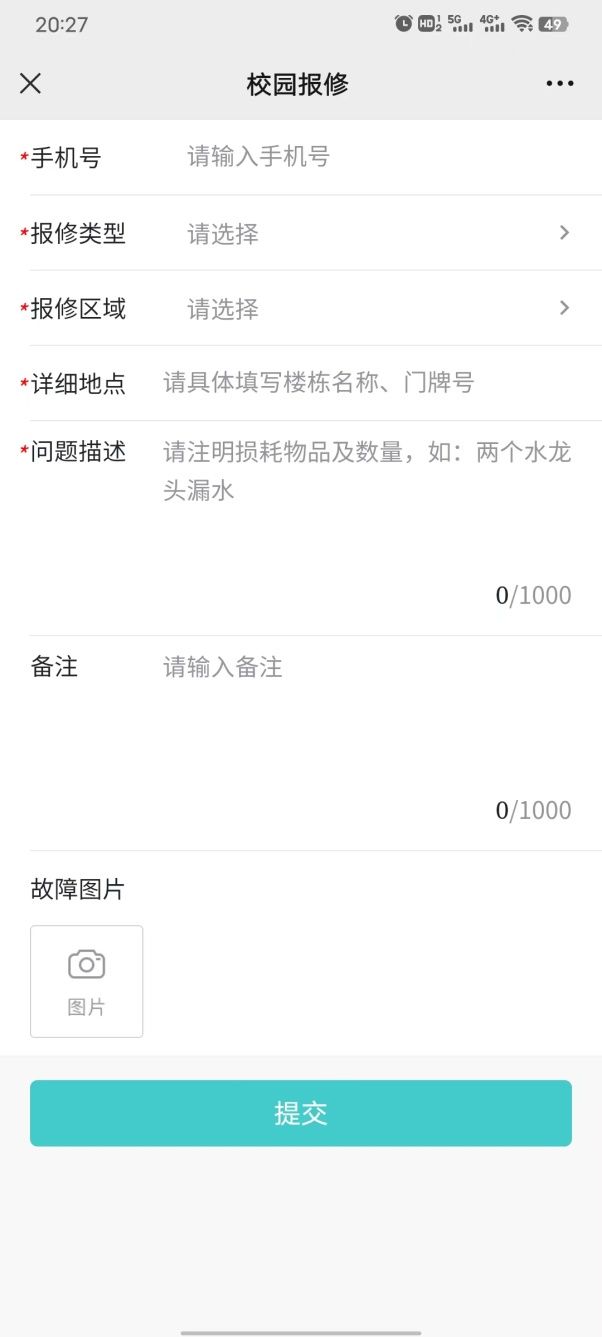The image size is (602, 1337).
Task: Add a 故障图片 with the camera tile
Action: pos(87,981)
